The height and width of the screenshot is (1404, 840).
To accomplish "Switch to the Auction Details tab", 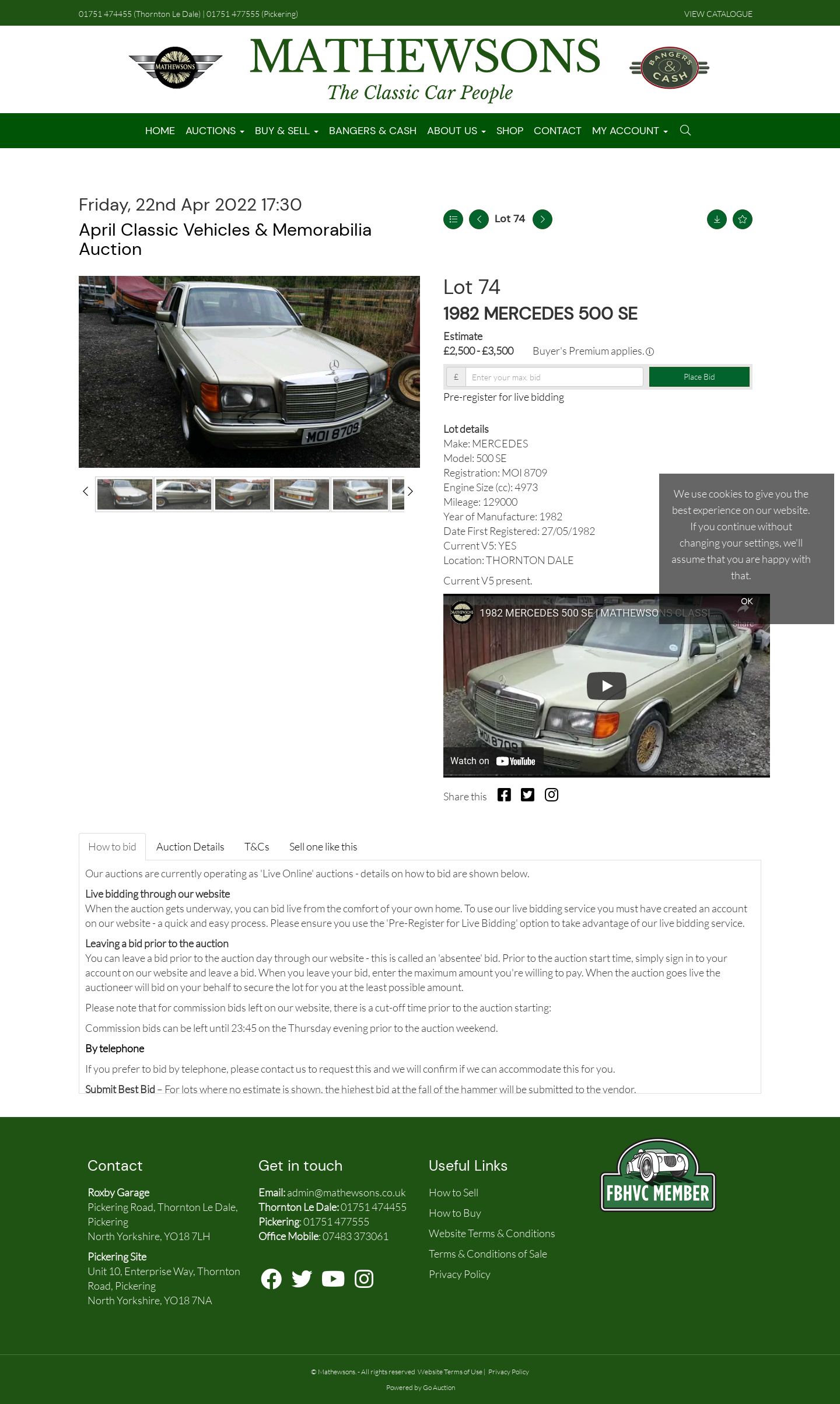I will 190,846.
